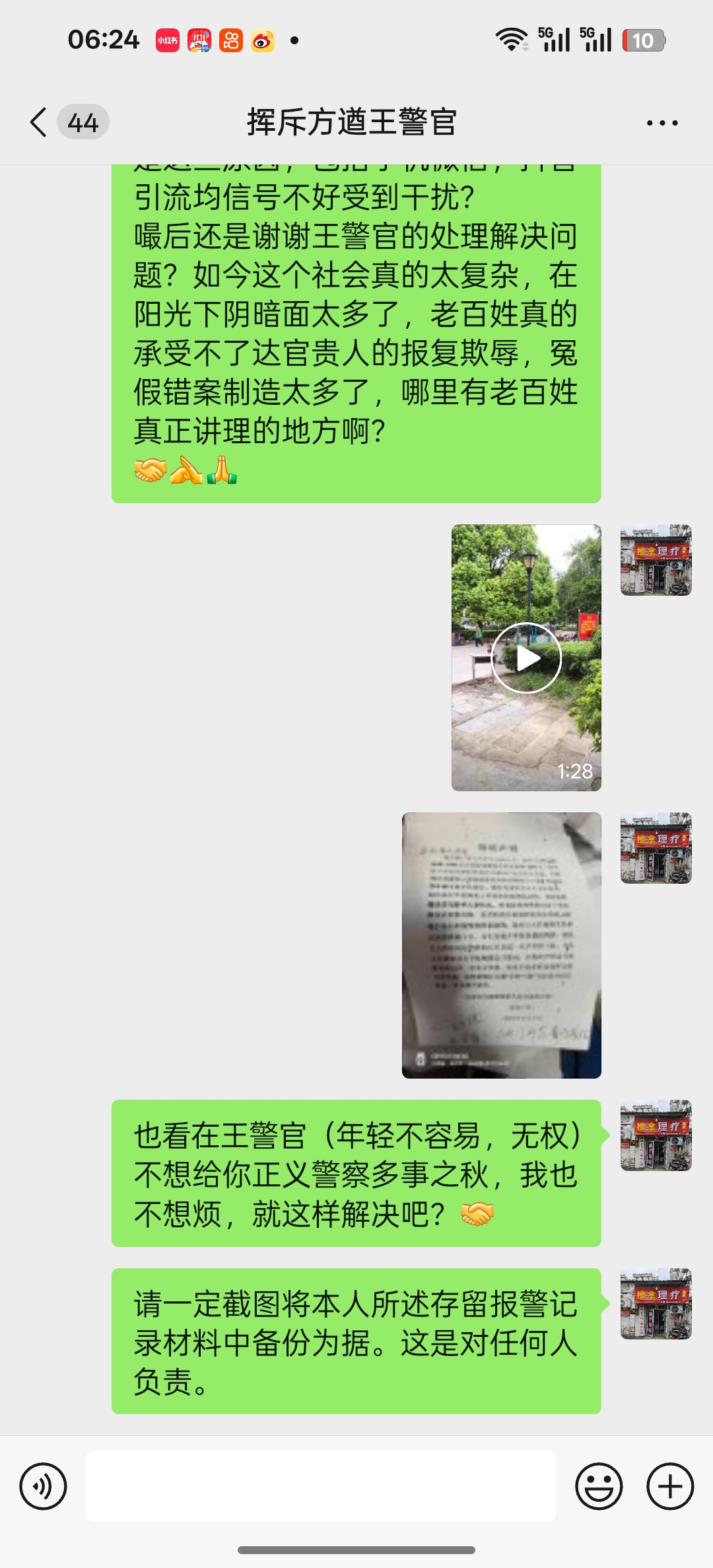Open the emoji sticker panel
The image size is (713, 1568).
[599, 1486]
